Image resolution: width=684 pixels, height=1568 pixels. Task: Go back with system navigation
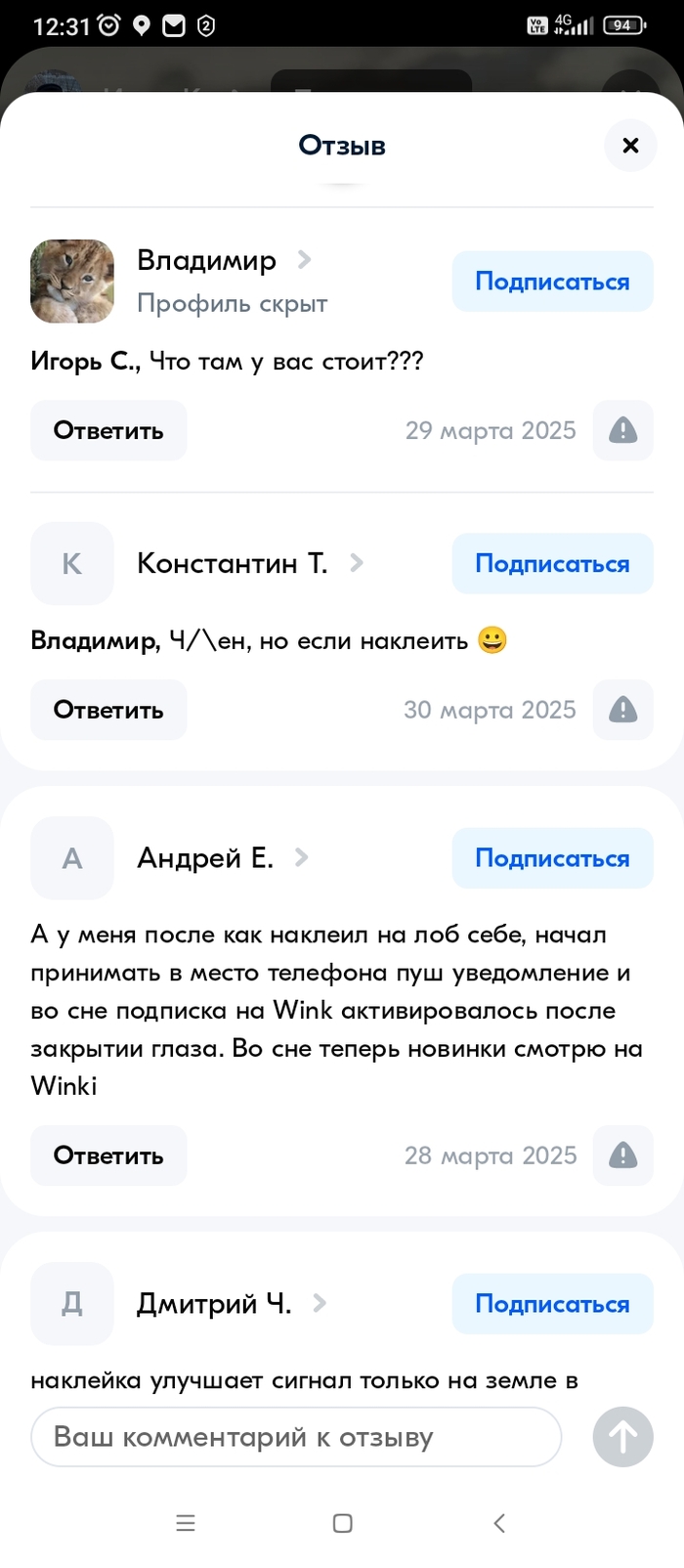point(499,1523)
